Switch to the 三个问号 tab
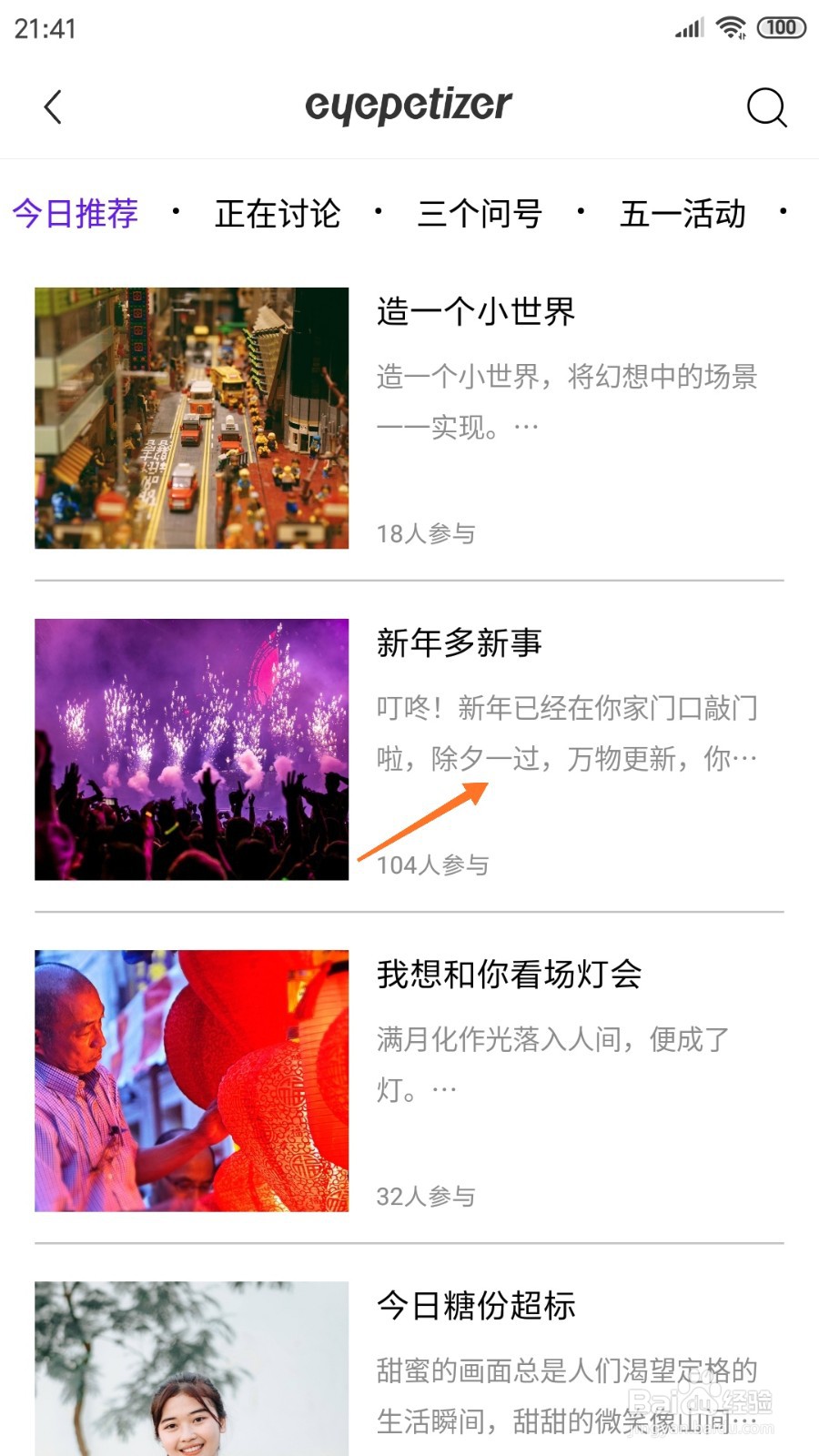The width and height of the screenshot is (819, 1456). [480, 214]
